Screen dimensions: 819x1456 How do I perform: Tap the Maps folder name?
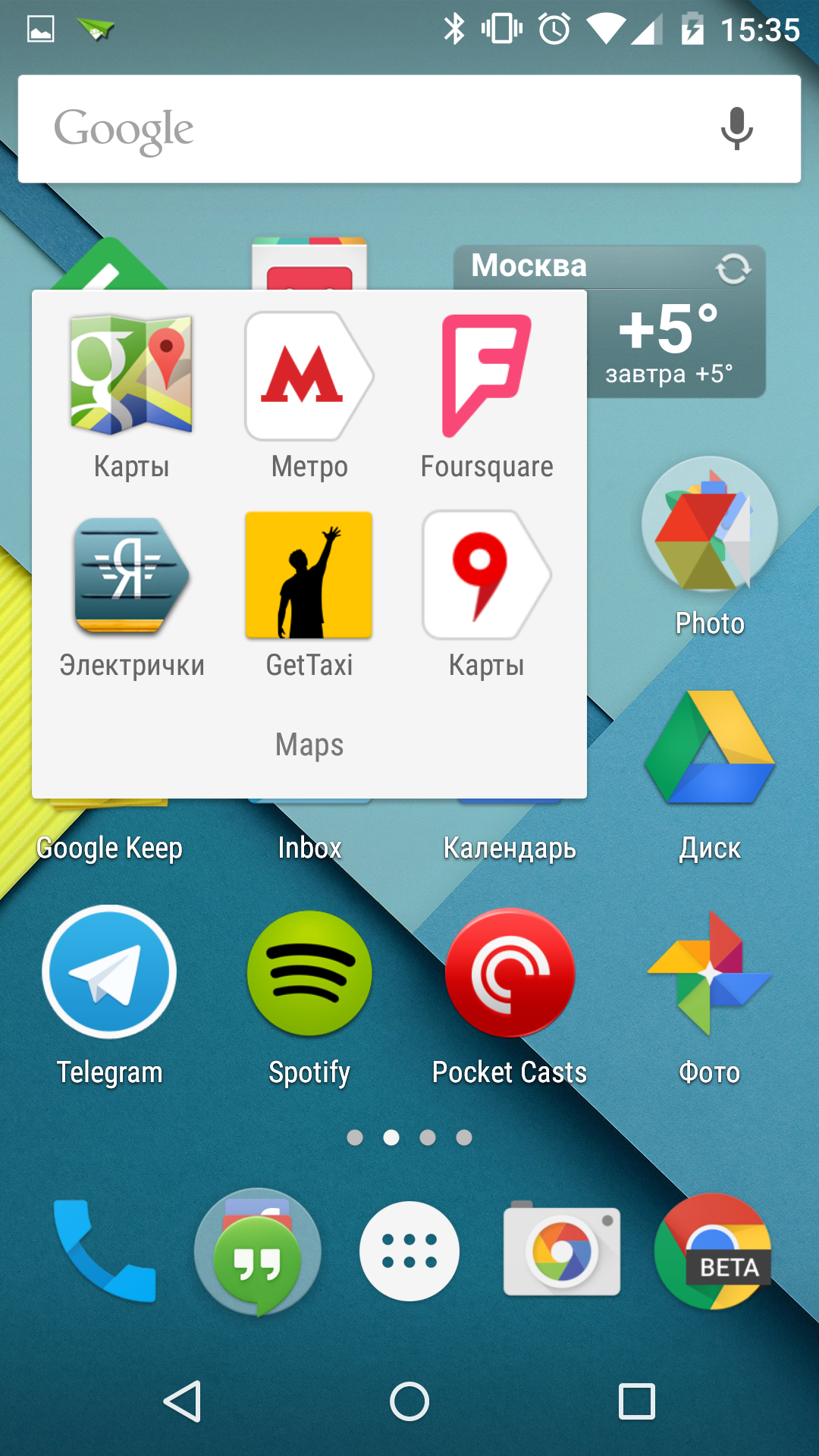point(309,745)
